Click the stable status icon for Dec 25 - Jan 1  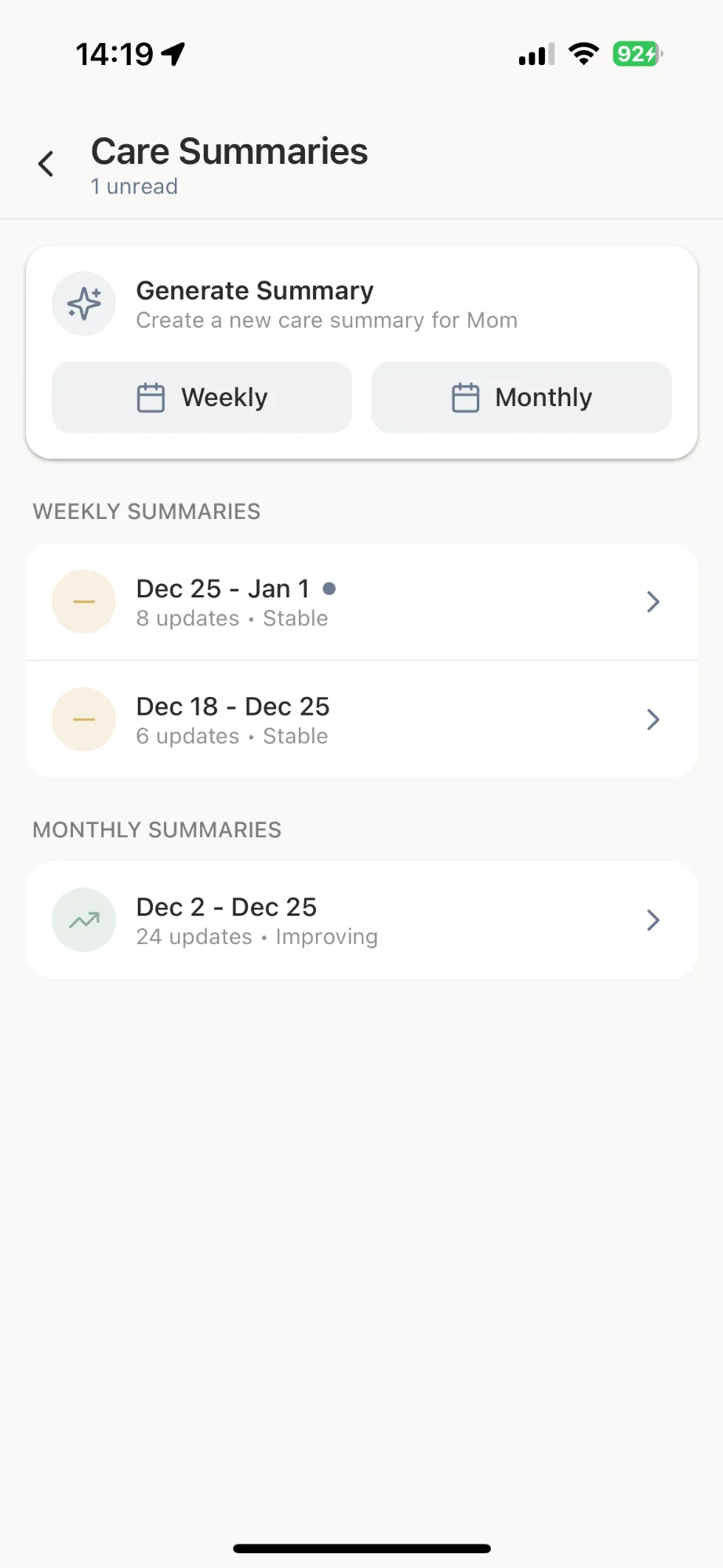pos(83,601)
